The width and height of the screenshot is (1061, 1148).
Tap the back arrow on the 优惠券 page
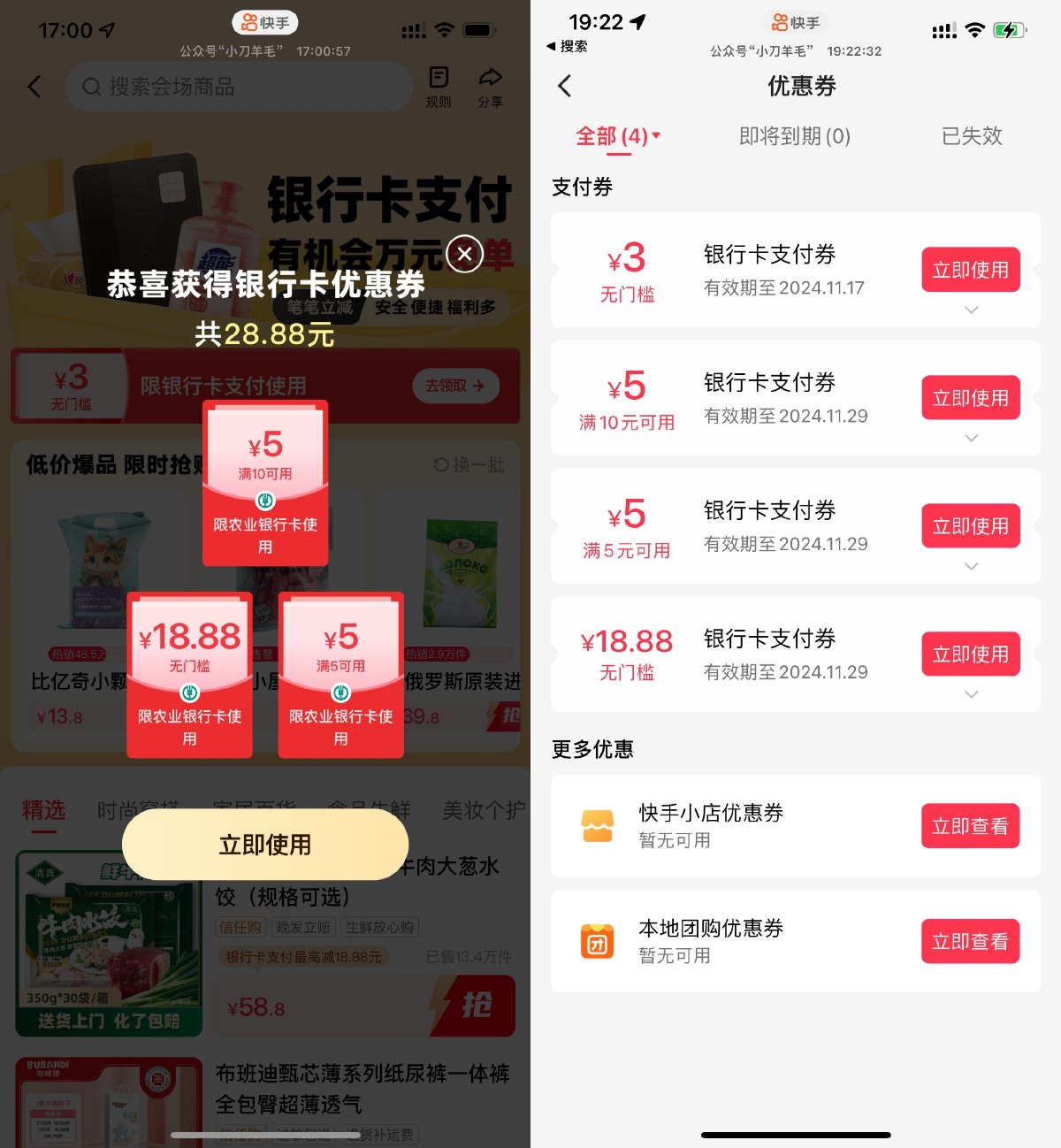(x=564, y=87)
